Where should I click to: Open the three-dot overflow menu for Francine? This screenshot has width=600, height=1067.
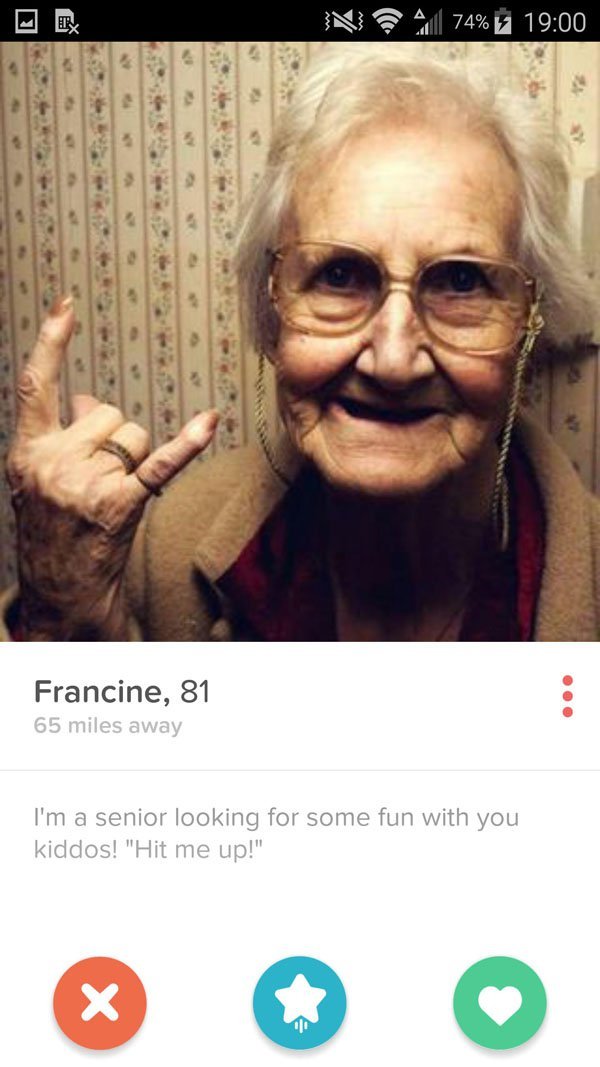point(567,696)
